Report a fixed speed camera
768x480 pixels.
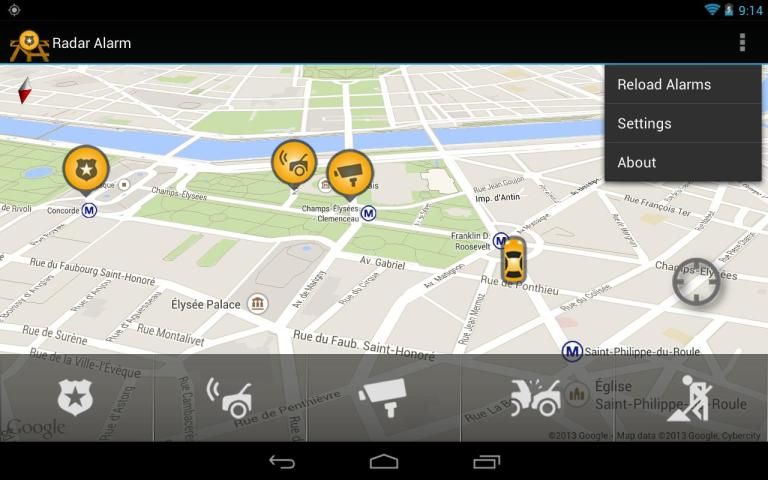(383, 398)
